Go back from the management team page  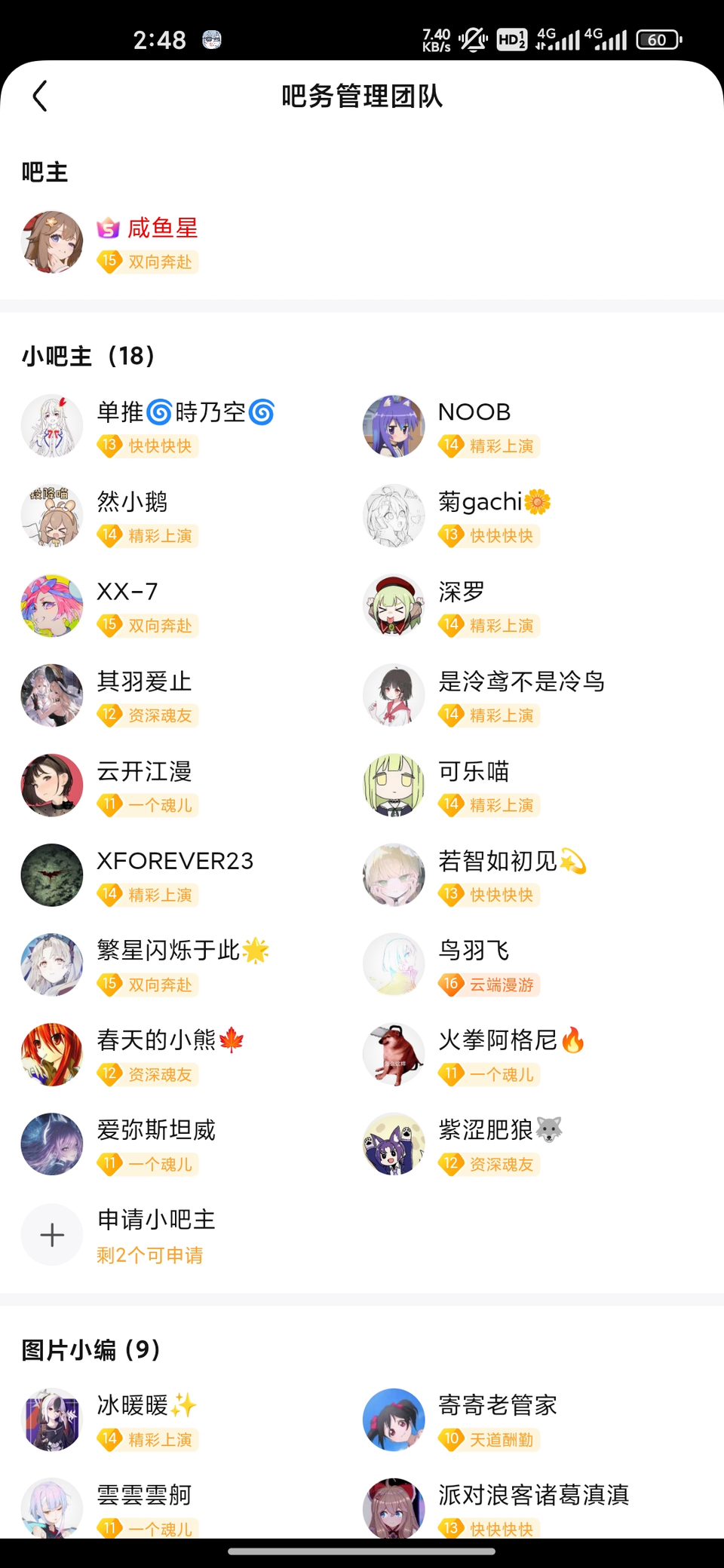pyautogui.click(x=40, y=96)
